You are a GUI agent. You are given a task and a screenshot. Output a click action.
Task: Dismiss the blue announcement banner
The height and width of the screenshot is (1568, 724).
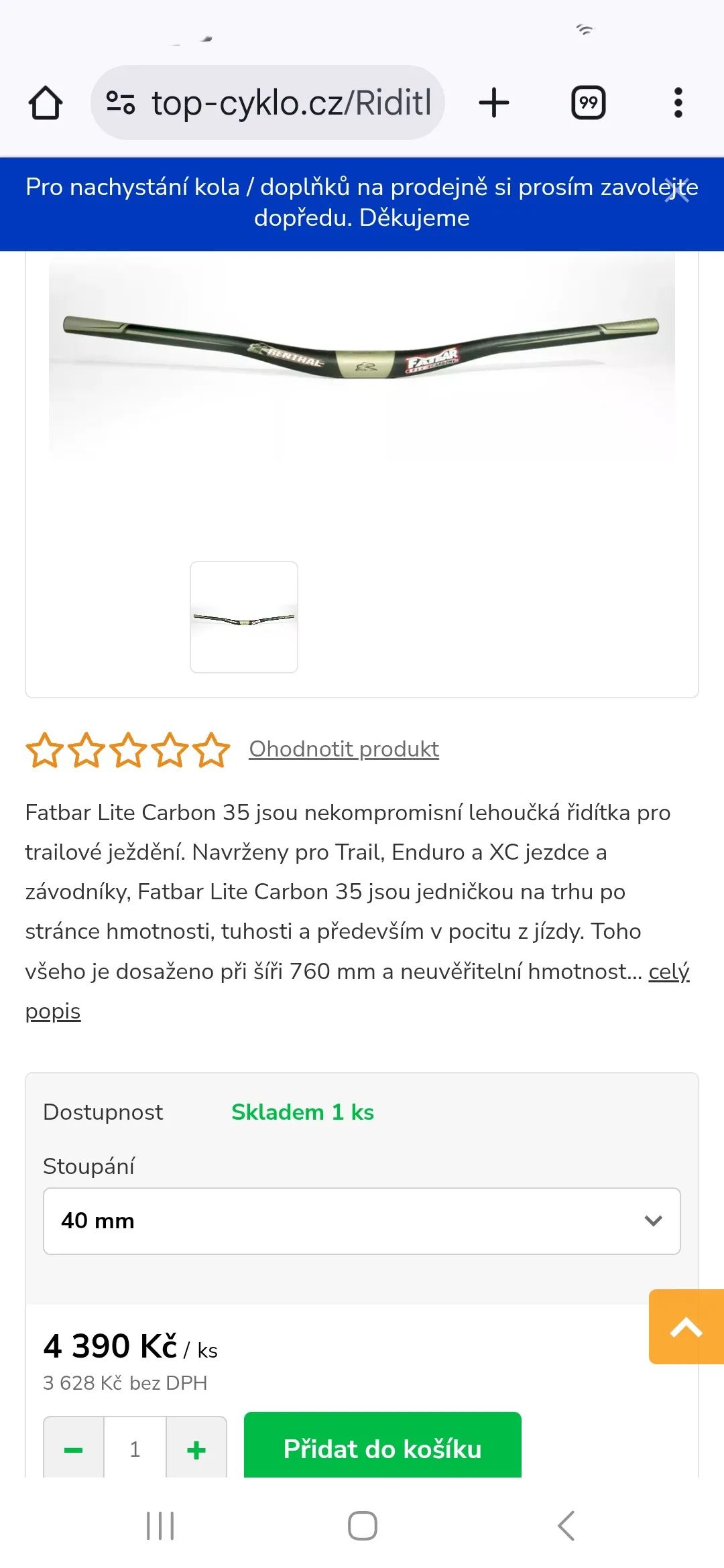pyautogui.click(x=678, y=192)
